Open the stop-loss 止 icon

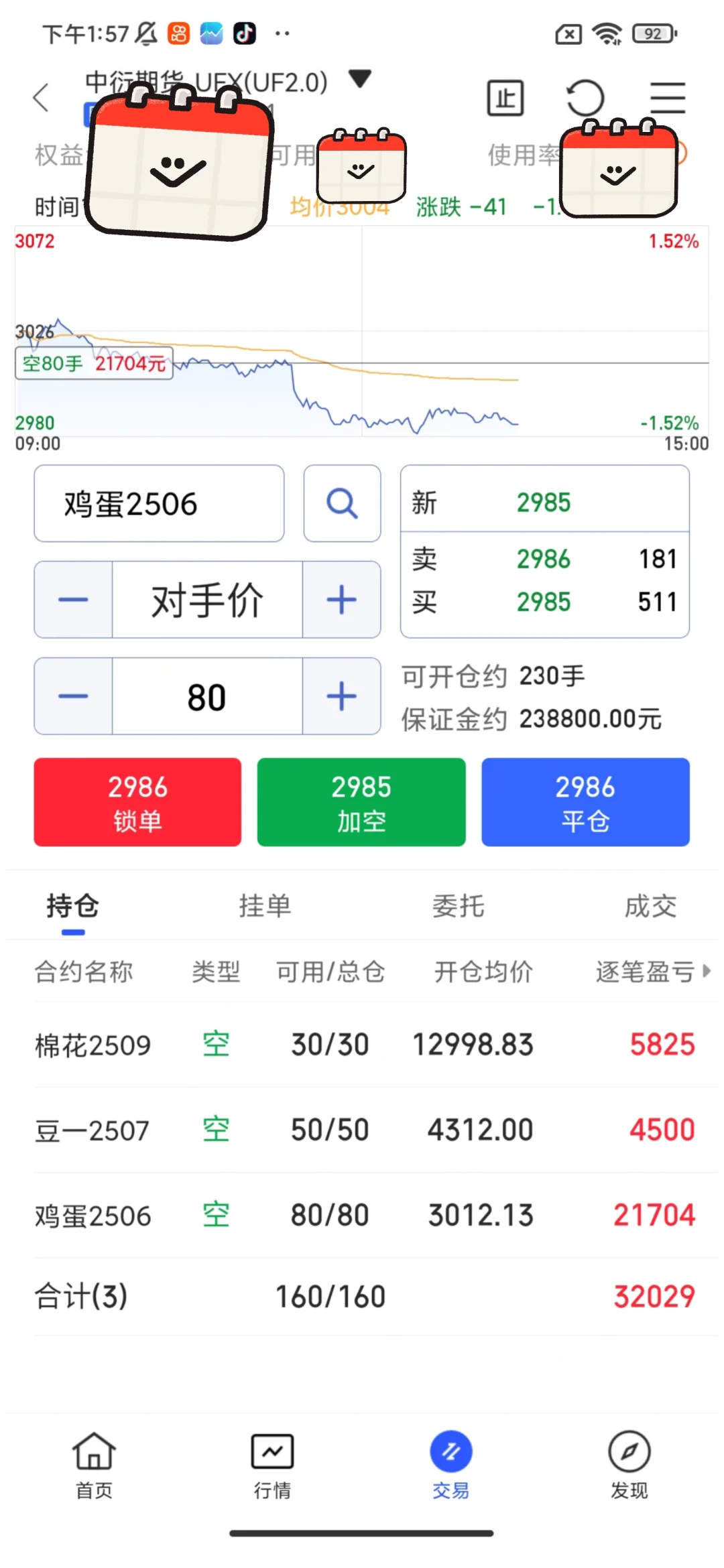click(x=505, y=99)
